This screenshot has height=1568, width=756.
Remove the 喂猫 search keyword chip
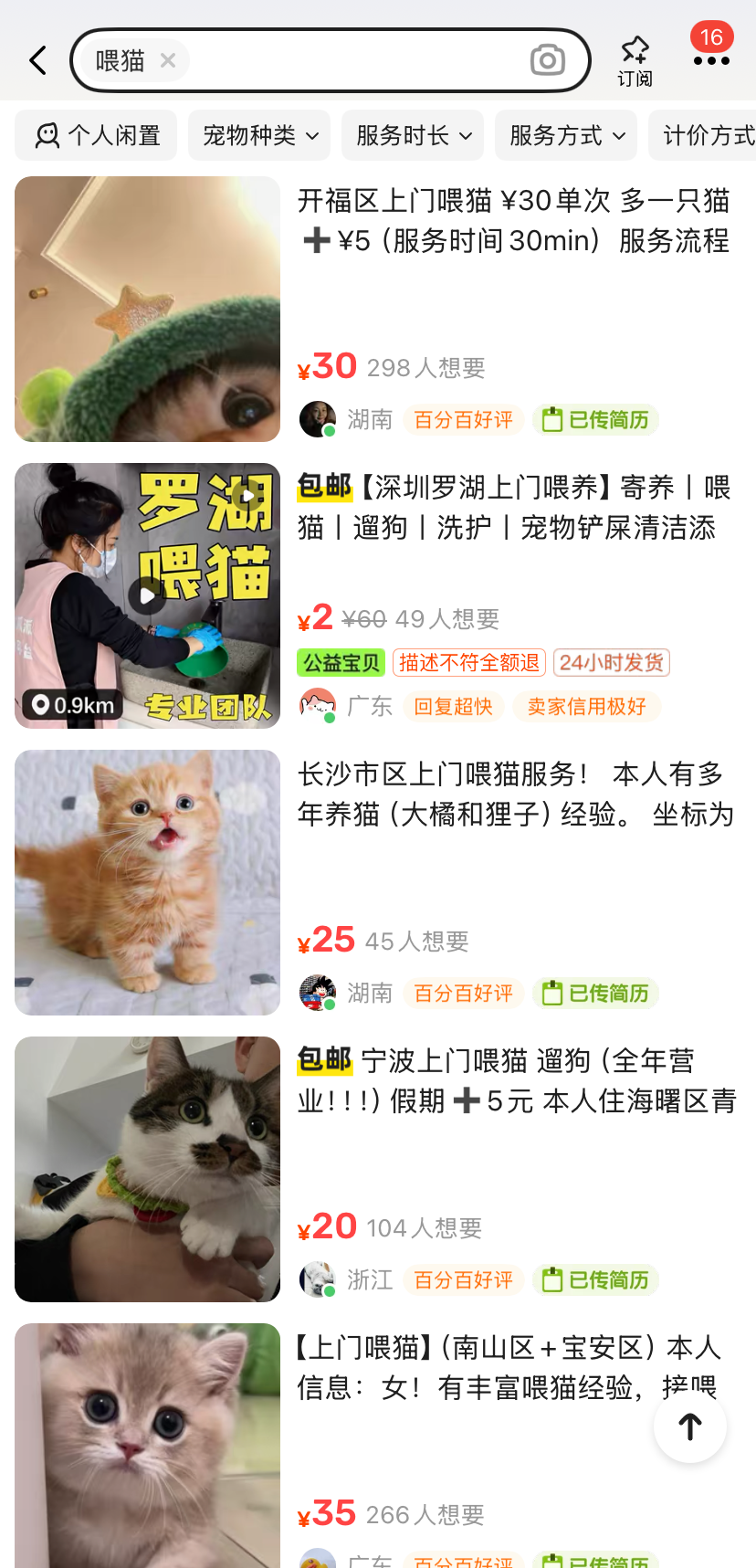tap(168, 61)
